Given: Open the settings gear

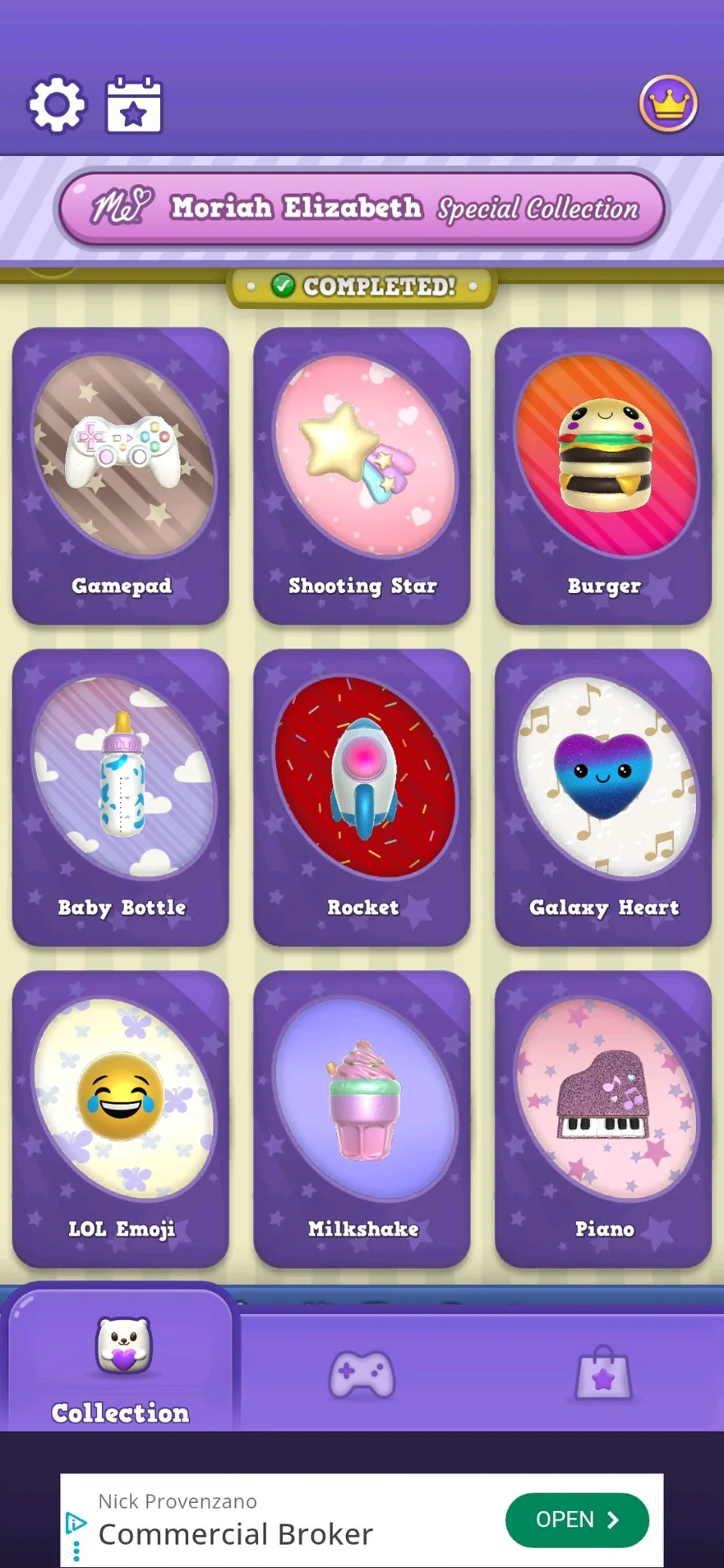Looking at the screenshot, I should click(56, 105).
